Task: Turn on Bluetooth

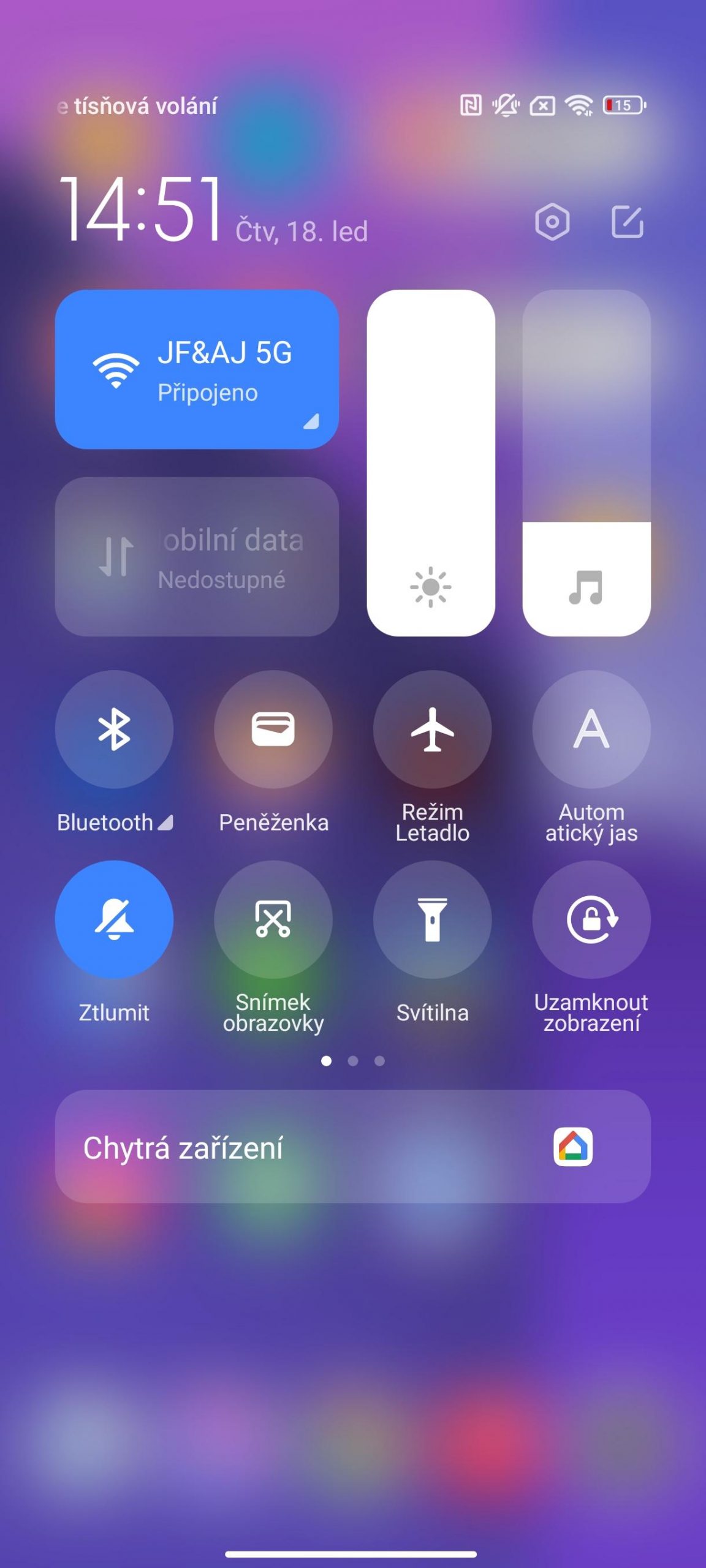Action: pyautogui.click(x=114, y=729)
